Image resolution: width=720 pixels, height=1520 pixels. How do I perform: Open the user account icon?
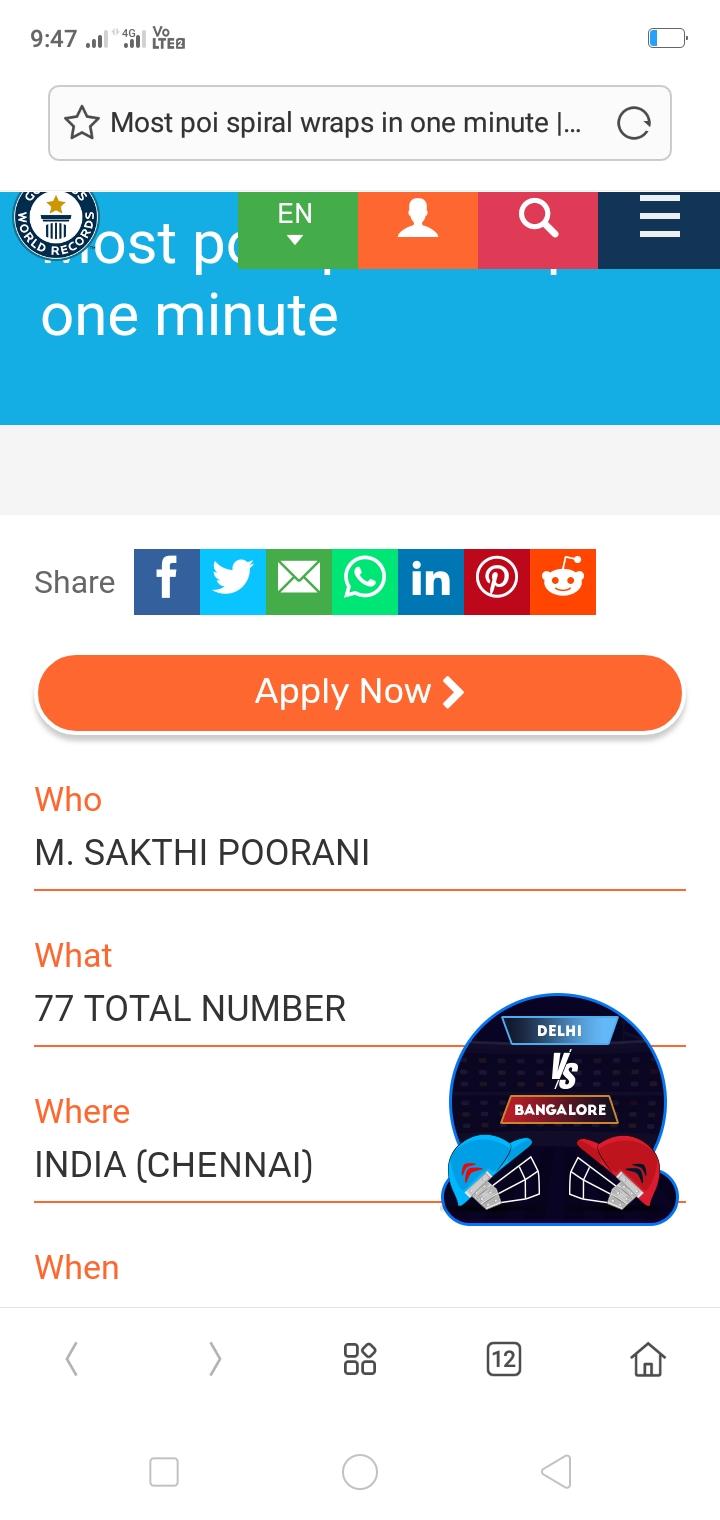tap(418, 229)
